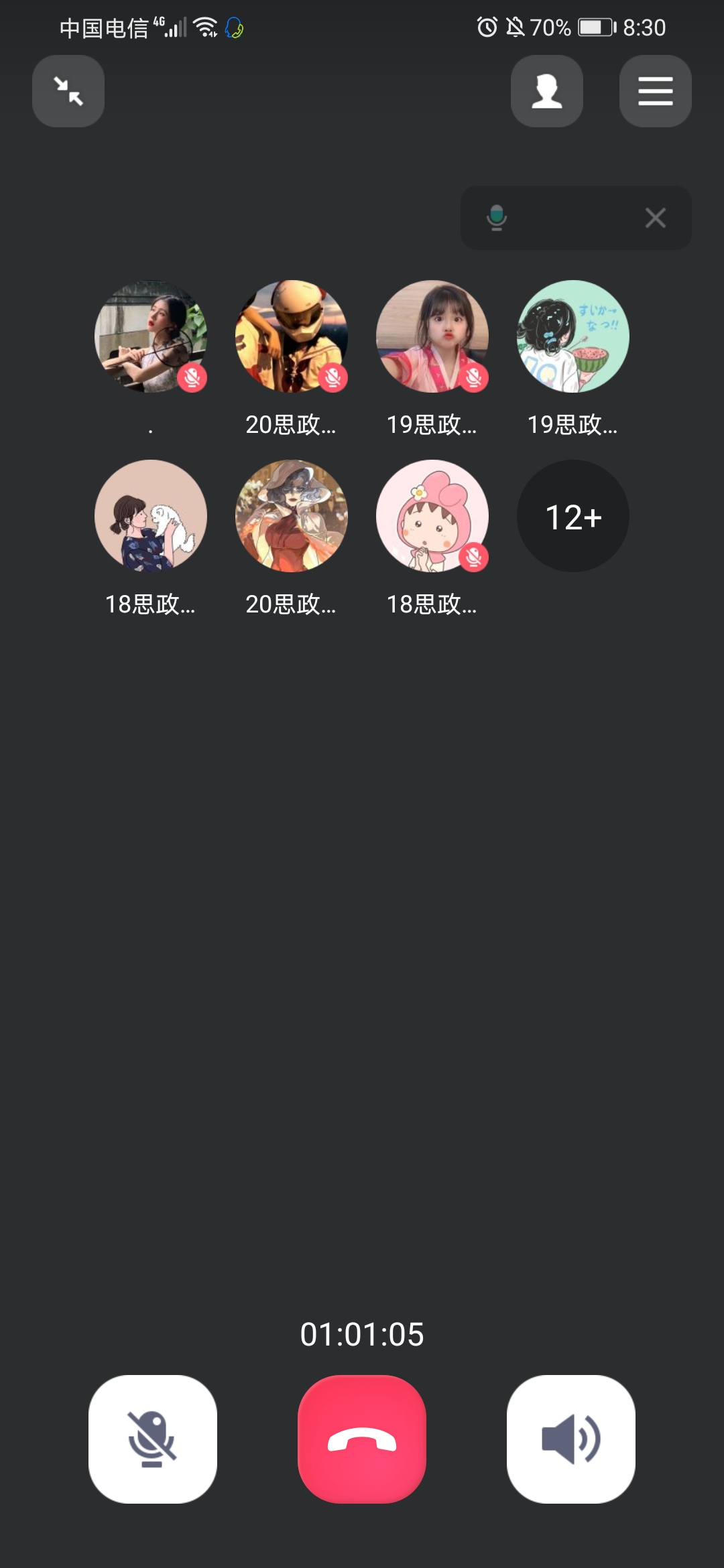Select the helmet avatar 20思政 member
The width and height of the screenshot is (724, 1568).
point(292,336)
